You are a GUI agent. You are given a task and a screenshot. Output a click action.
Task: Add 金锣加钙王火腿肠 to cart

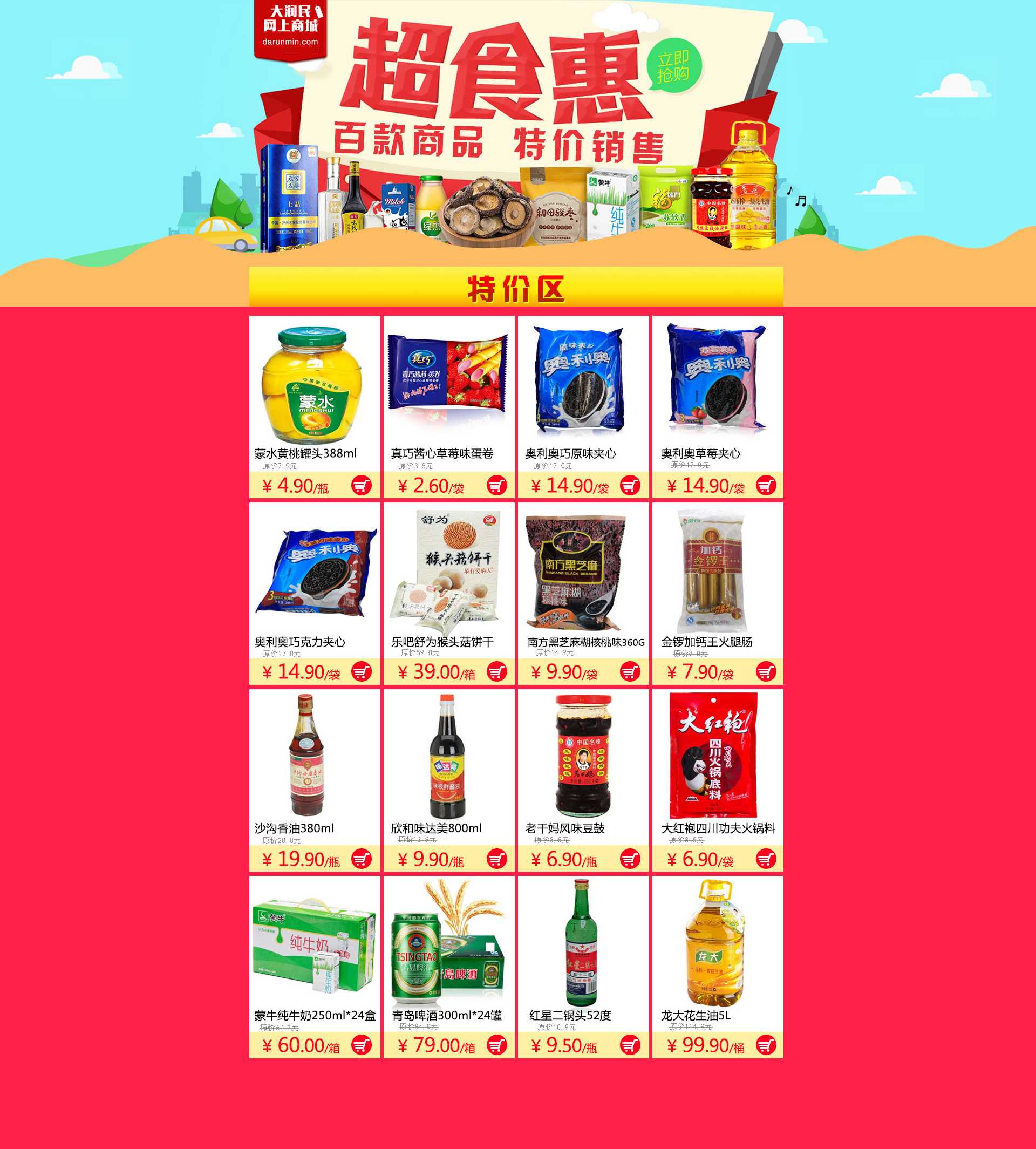pos(766,672)
